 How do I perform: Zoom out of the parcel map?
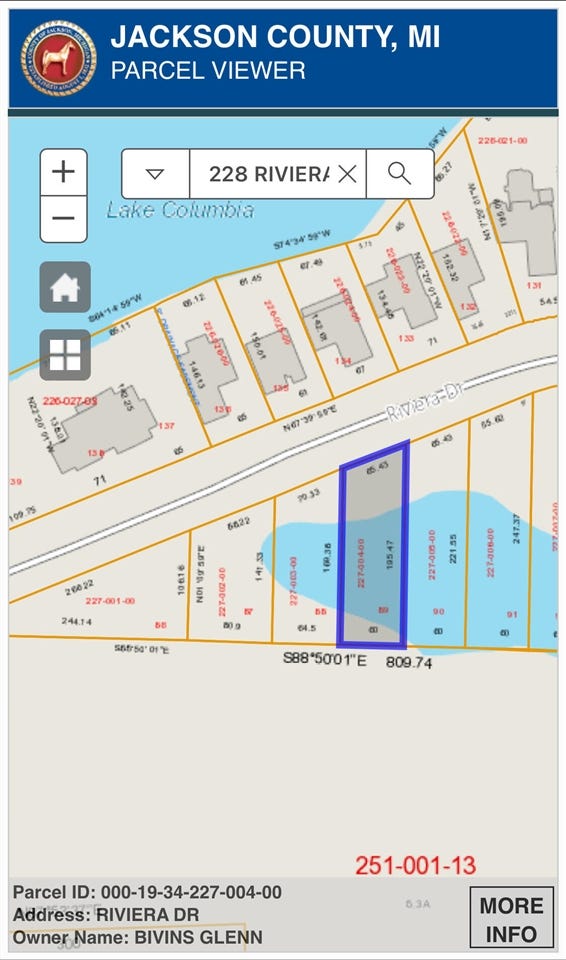(x=64, y=219)
